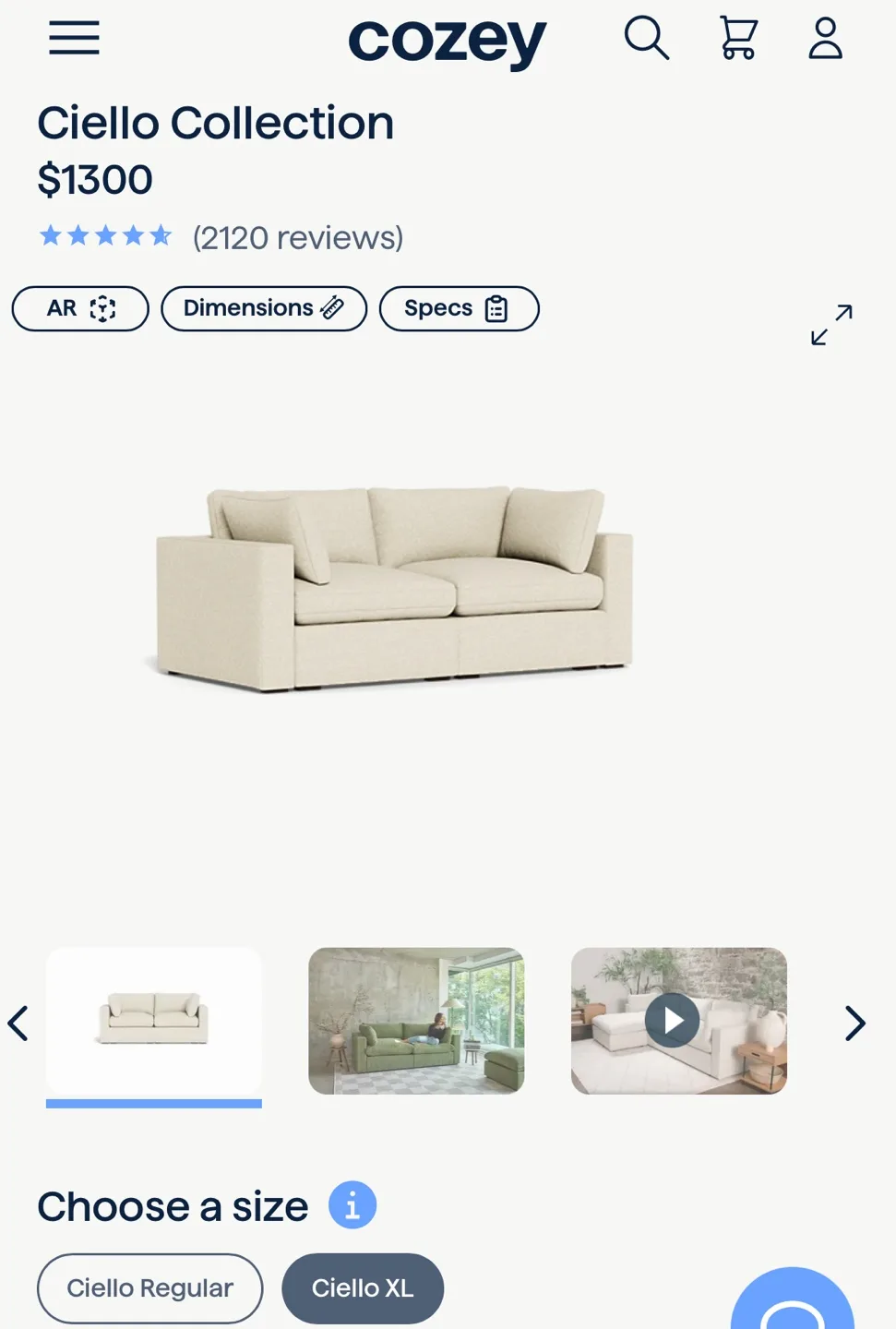The height and width of the screenshot is (1329, 896).
Task: Open the 2120 reviews
Action: pos(297,238)
